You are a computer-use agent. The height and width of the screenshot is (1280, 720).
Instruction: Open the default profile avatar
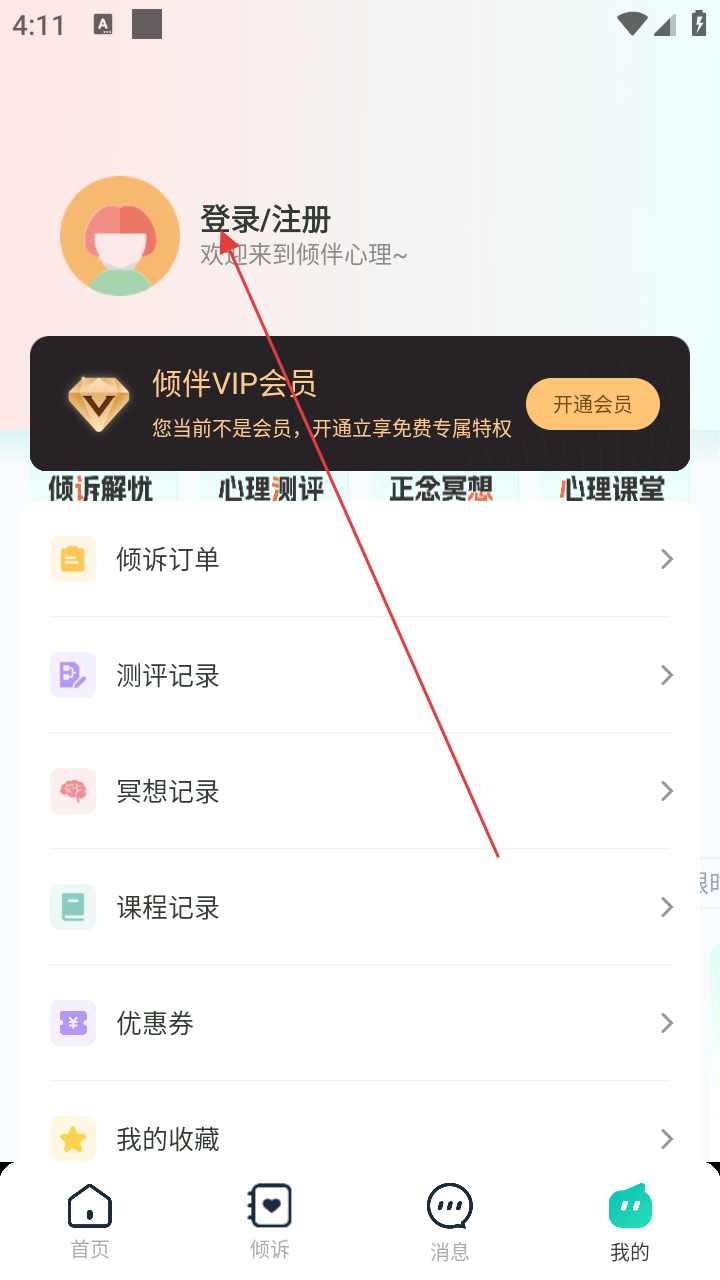[x=120, y=236]
